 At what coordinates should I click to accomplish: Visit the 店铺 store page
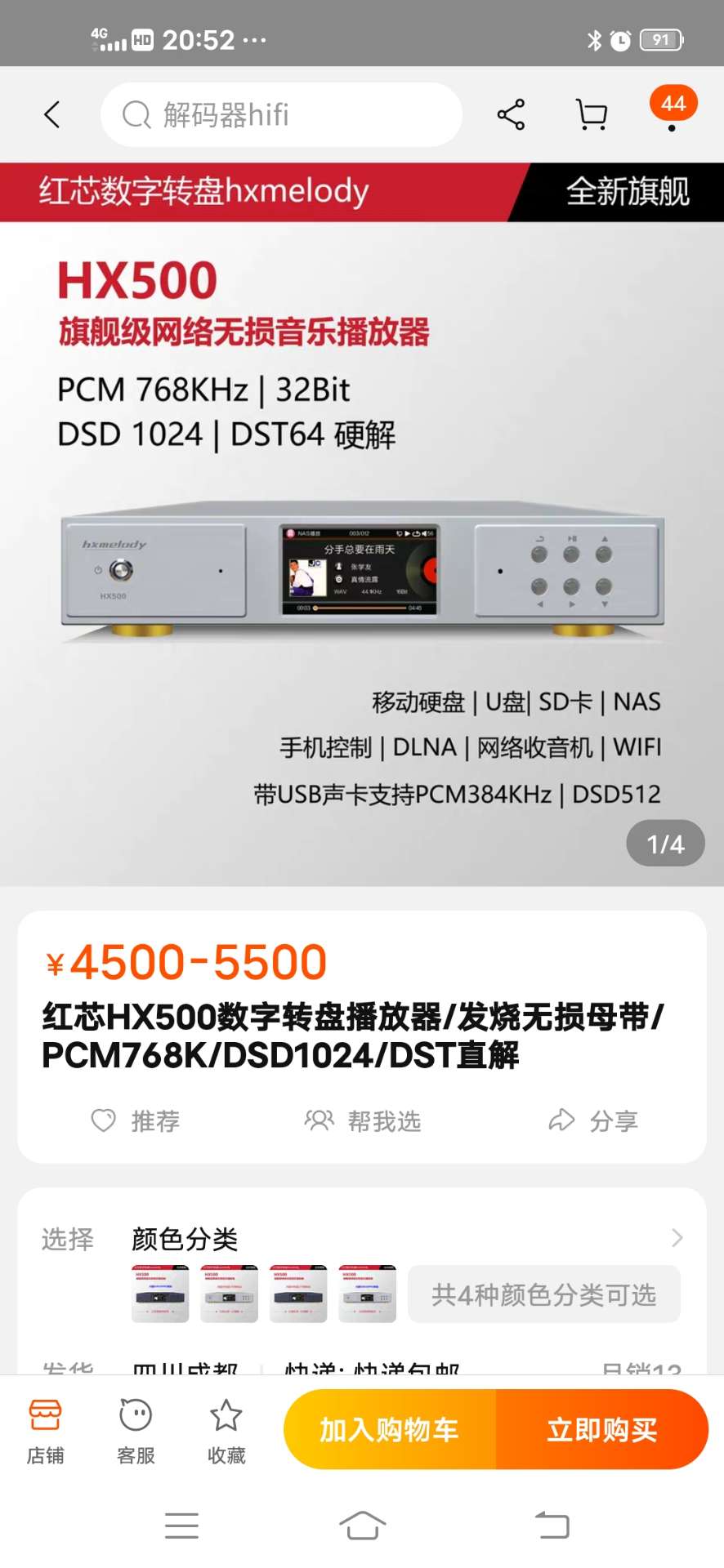pyautogui.click(x=45, y=1429)
